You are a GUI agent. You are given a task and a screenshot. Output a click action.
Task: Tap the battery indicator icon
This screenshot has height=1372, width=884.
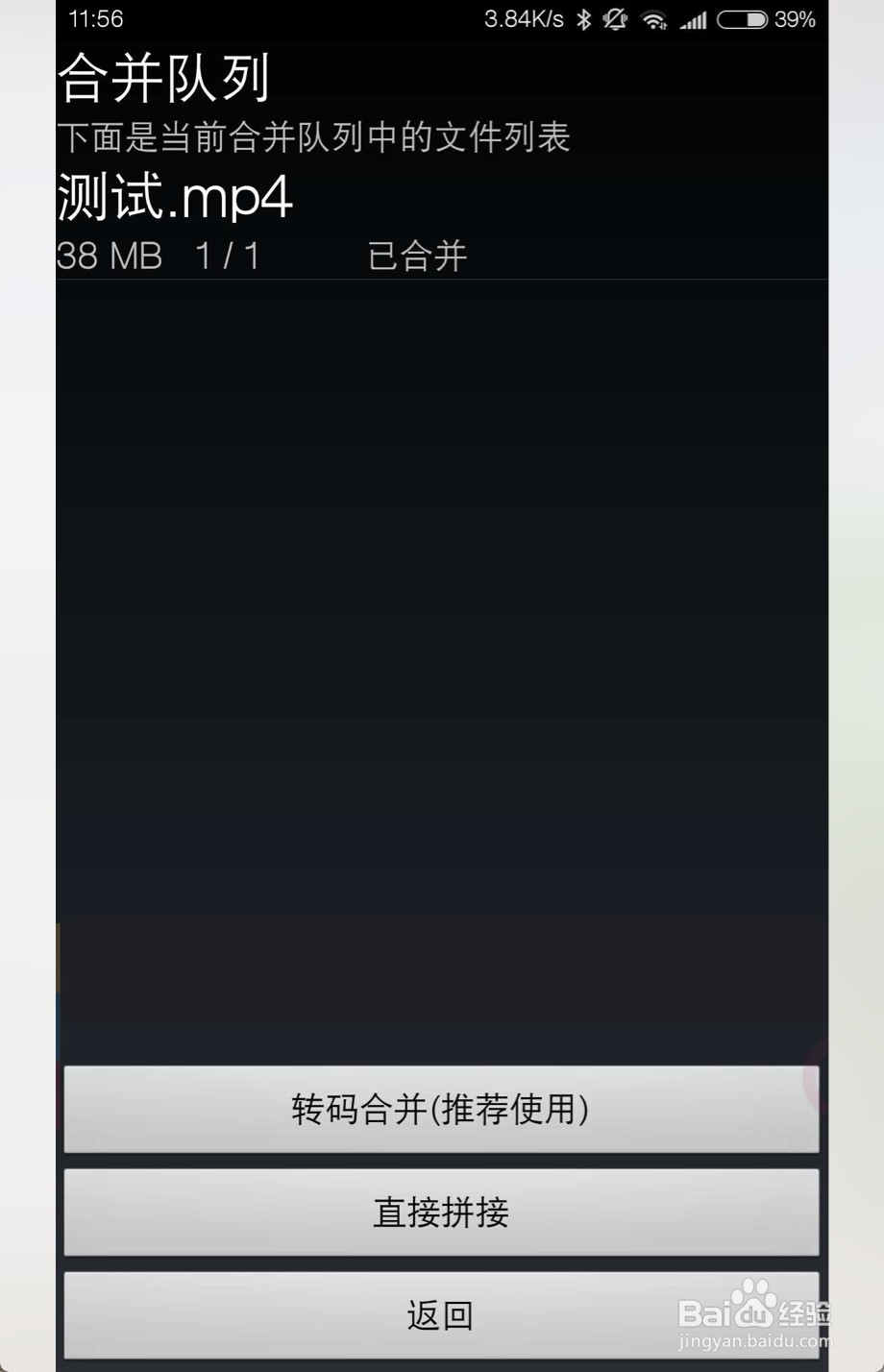[x=740, y=17]
